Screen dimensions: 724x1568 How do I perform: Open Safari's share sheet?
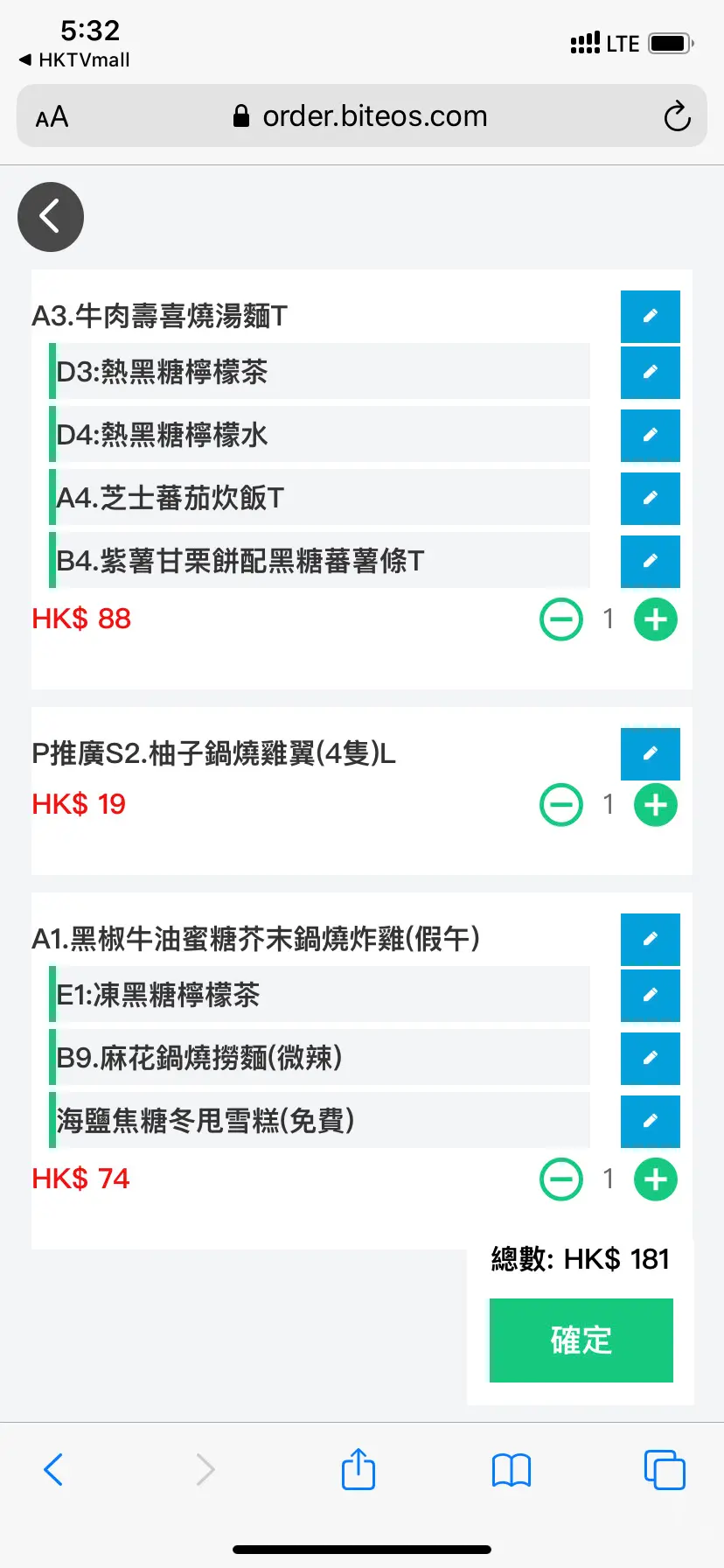(x=359, y=1469)
